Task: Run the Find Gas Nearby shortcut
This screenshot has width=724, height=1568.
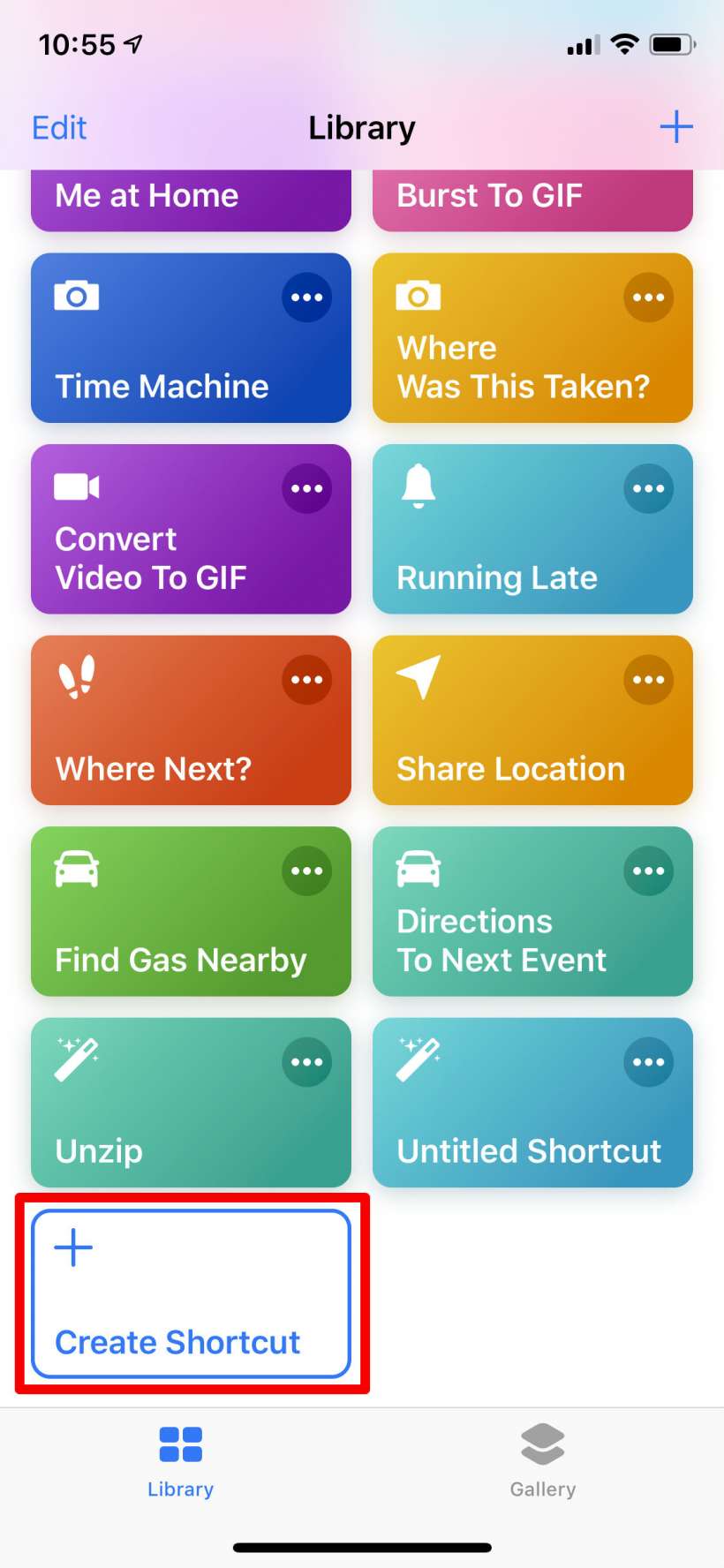Action: (191, 911)
